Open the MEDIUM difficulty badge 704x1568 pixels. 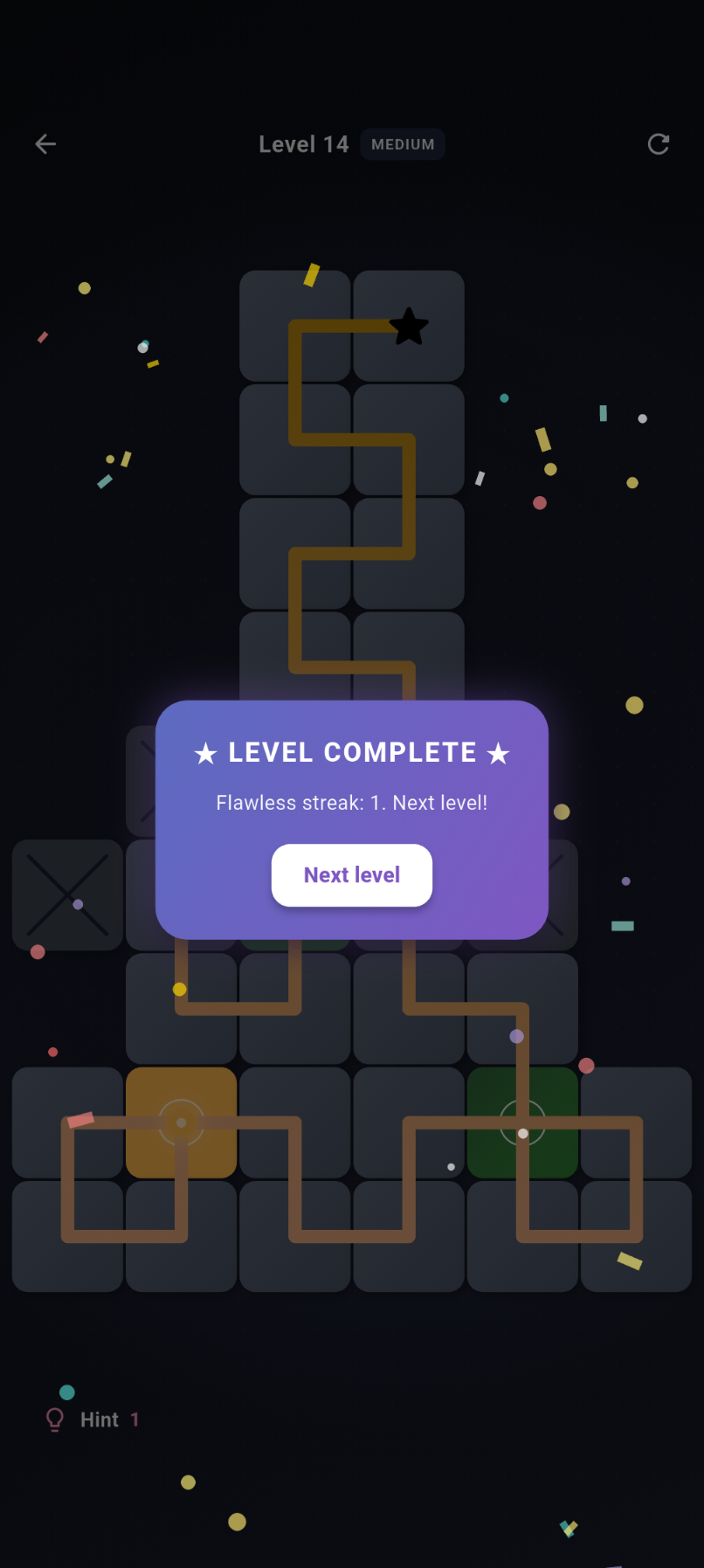pyautogui.click(x=403, y=144)
